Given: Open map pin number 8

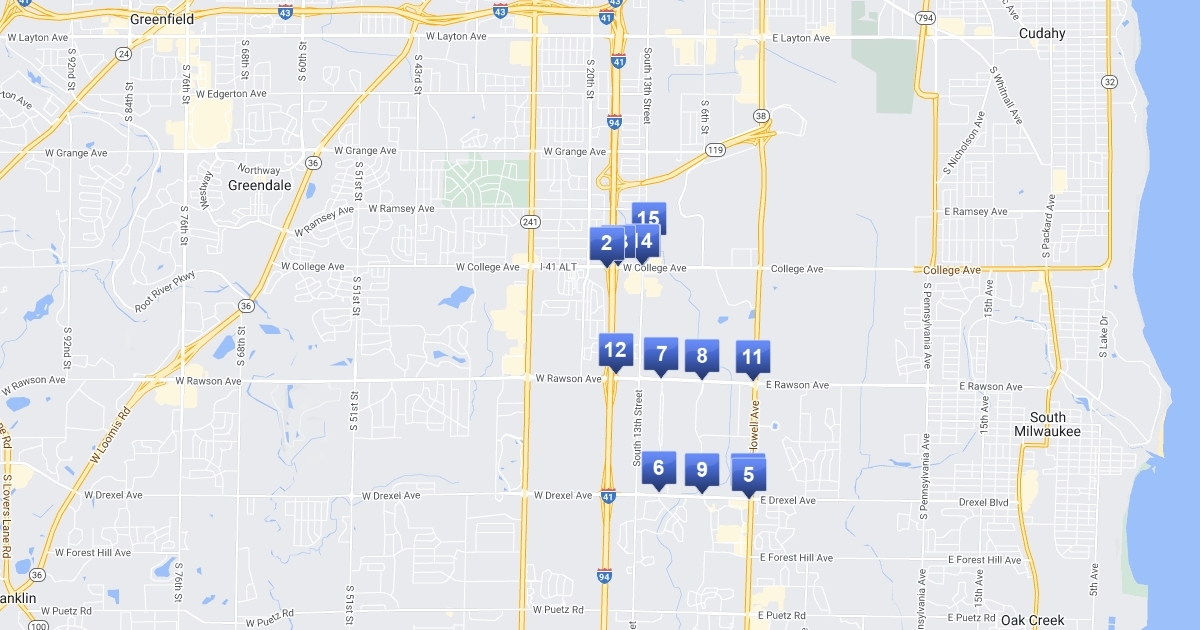Looking at the screenshot, I should pyautogui.click(x=702, y=355).
